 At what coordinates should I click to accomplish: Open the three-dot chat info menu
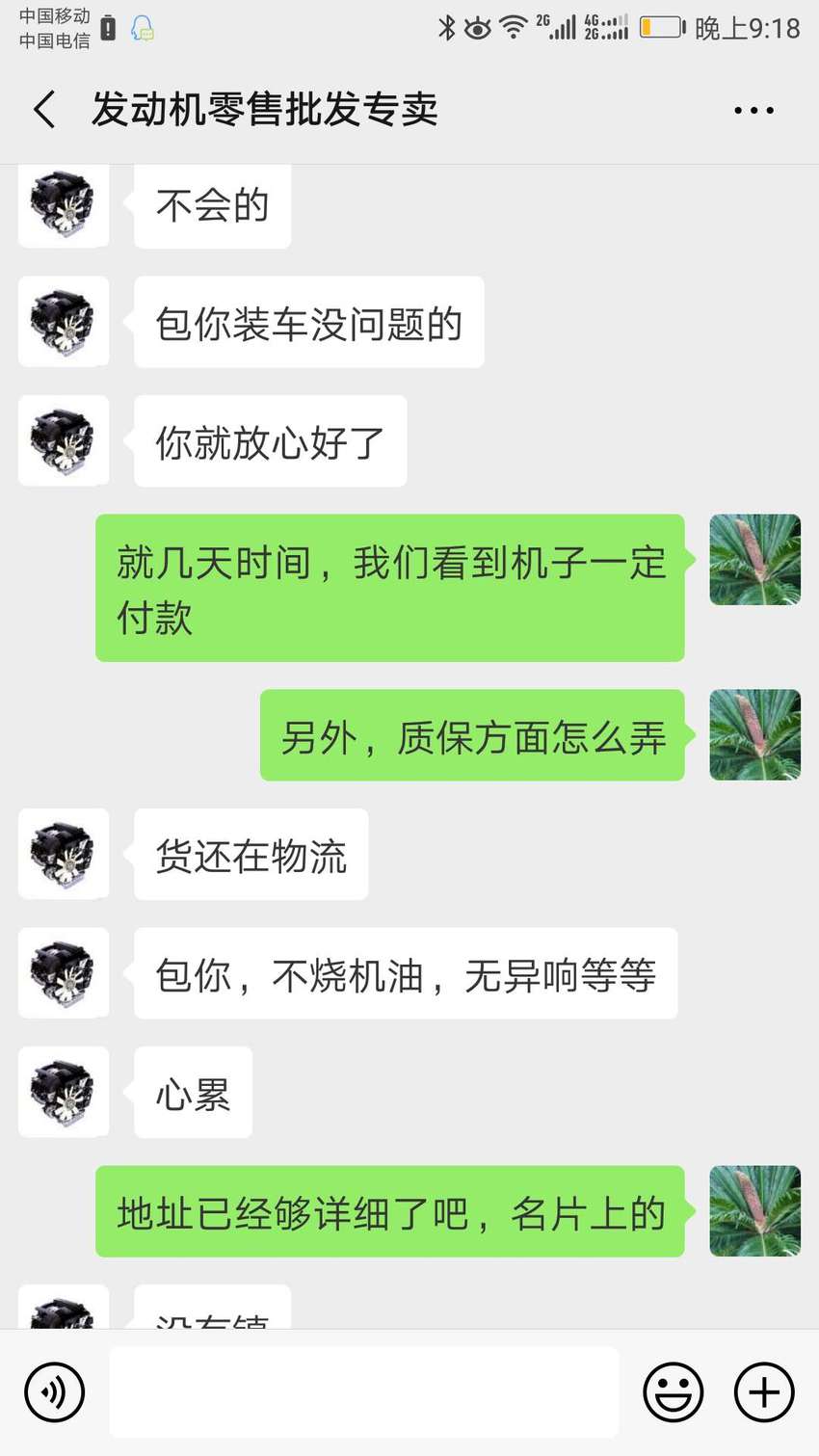click(753, 110)
